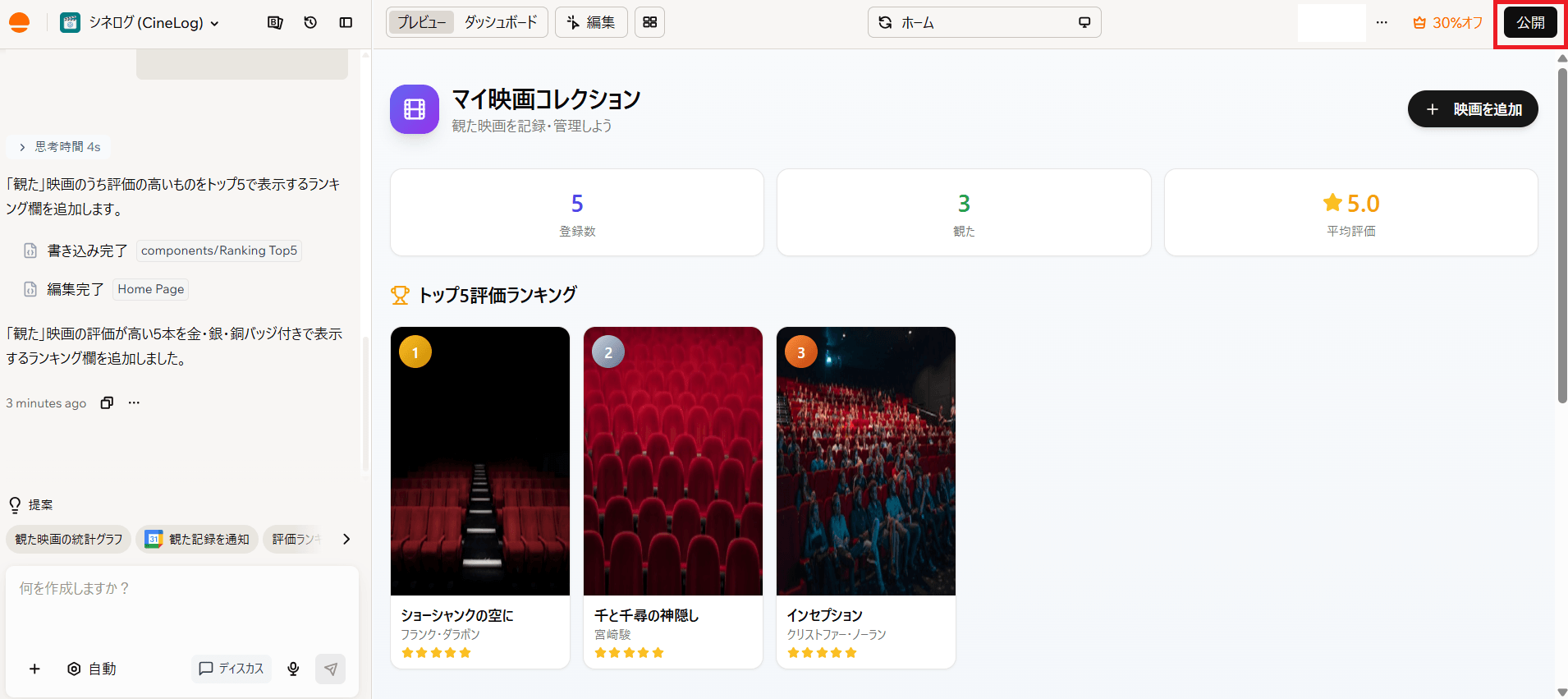Switch to the ダッシュボード tab

501,22
